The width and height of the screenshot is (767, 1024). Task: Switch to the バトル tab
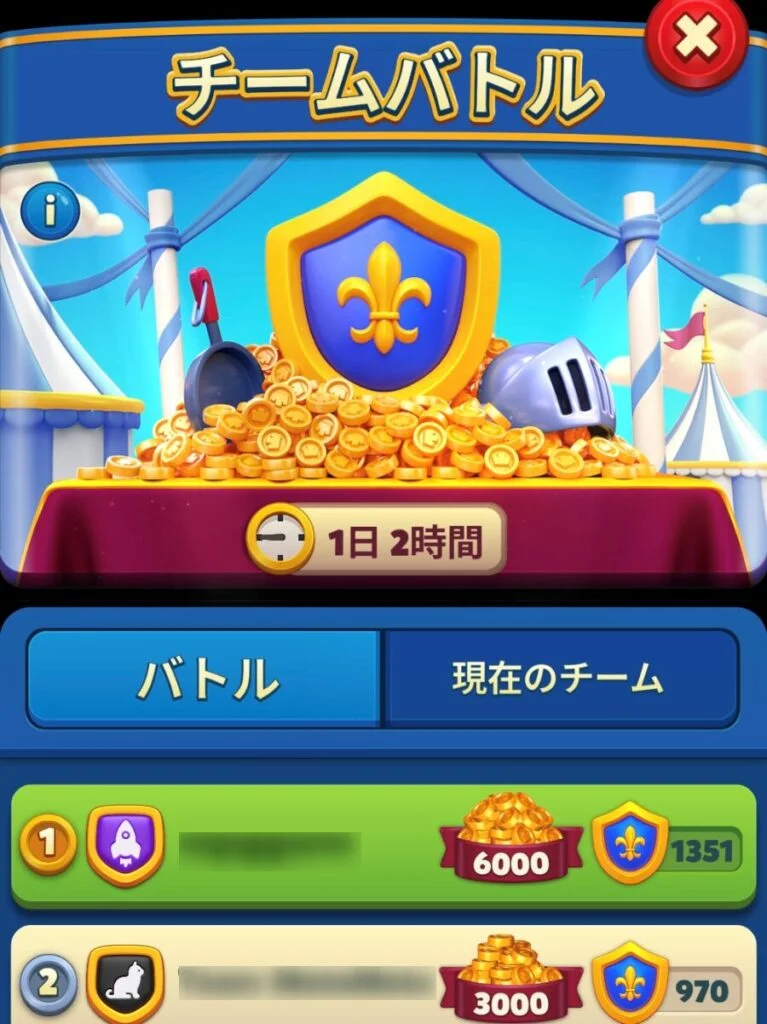[x=205, y=679]
